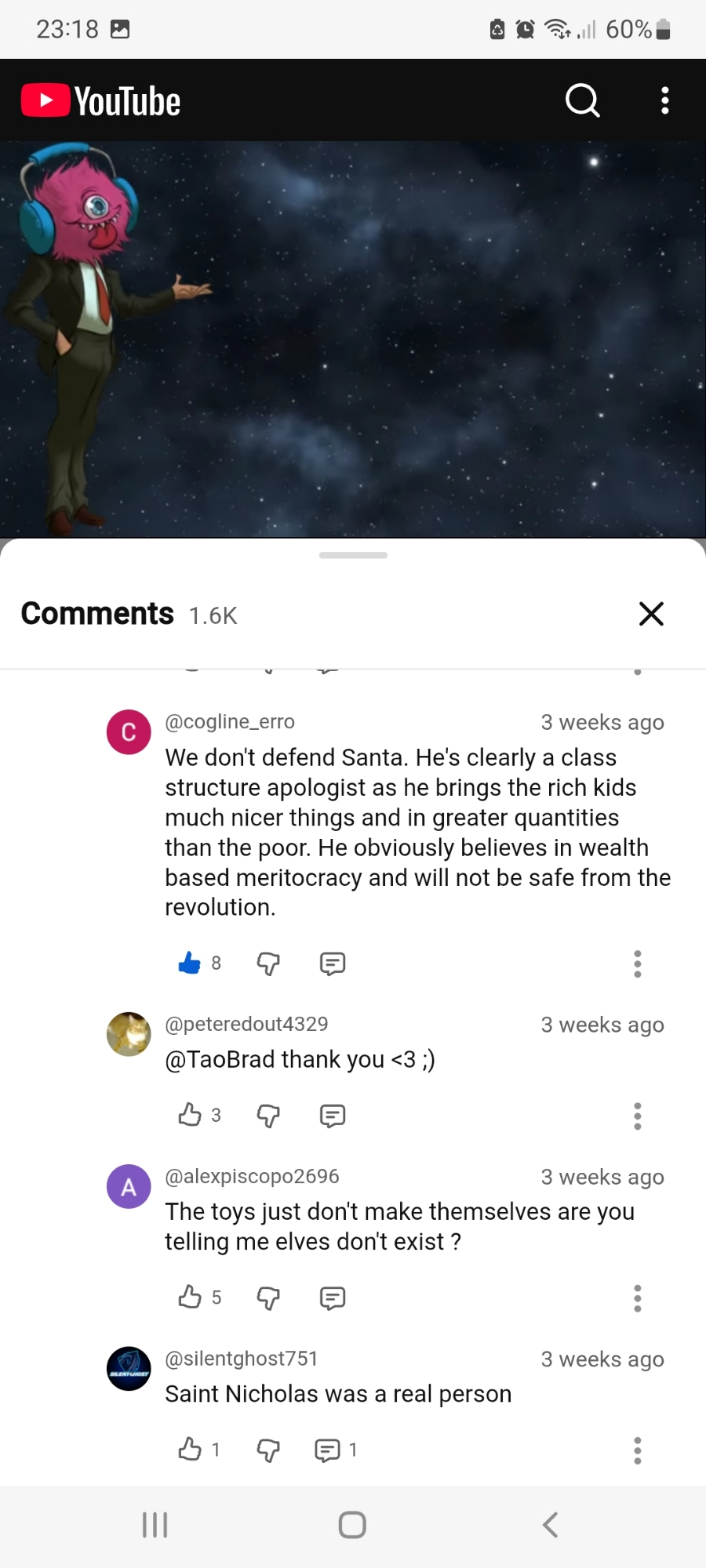Open the top bar overflow menu
The height and width of the screenshot is (1568, 706).
click(x=664, y=100)
